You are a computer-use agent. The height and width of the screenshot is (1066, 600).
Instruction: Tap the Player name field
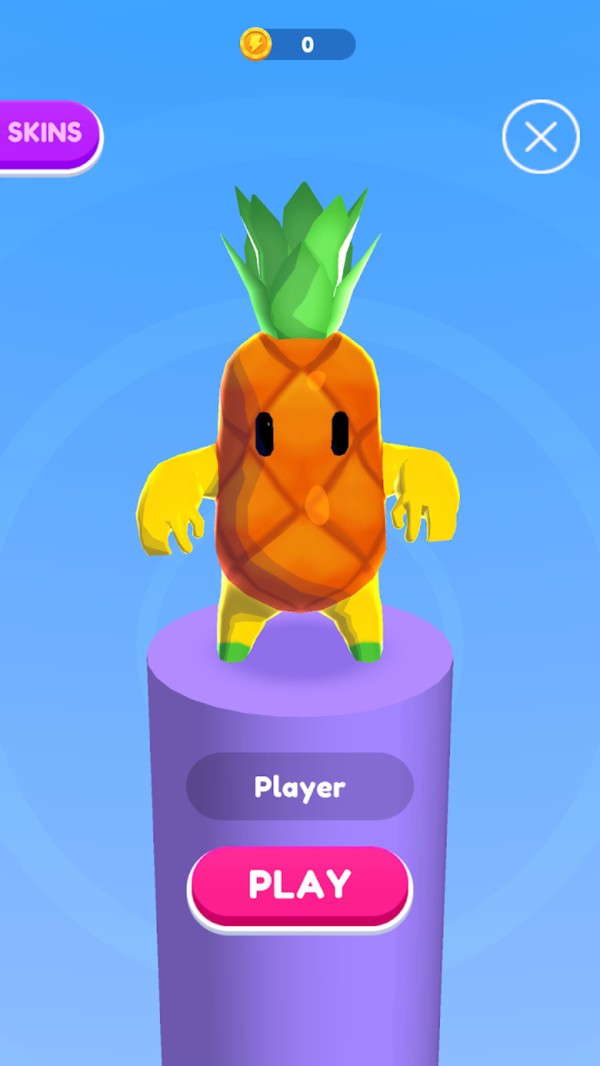pyautogui.click(x=300, y=787)
